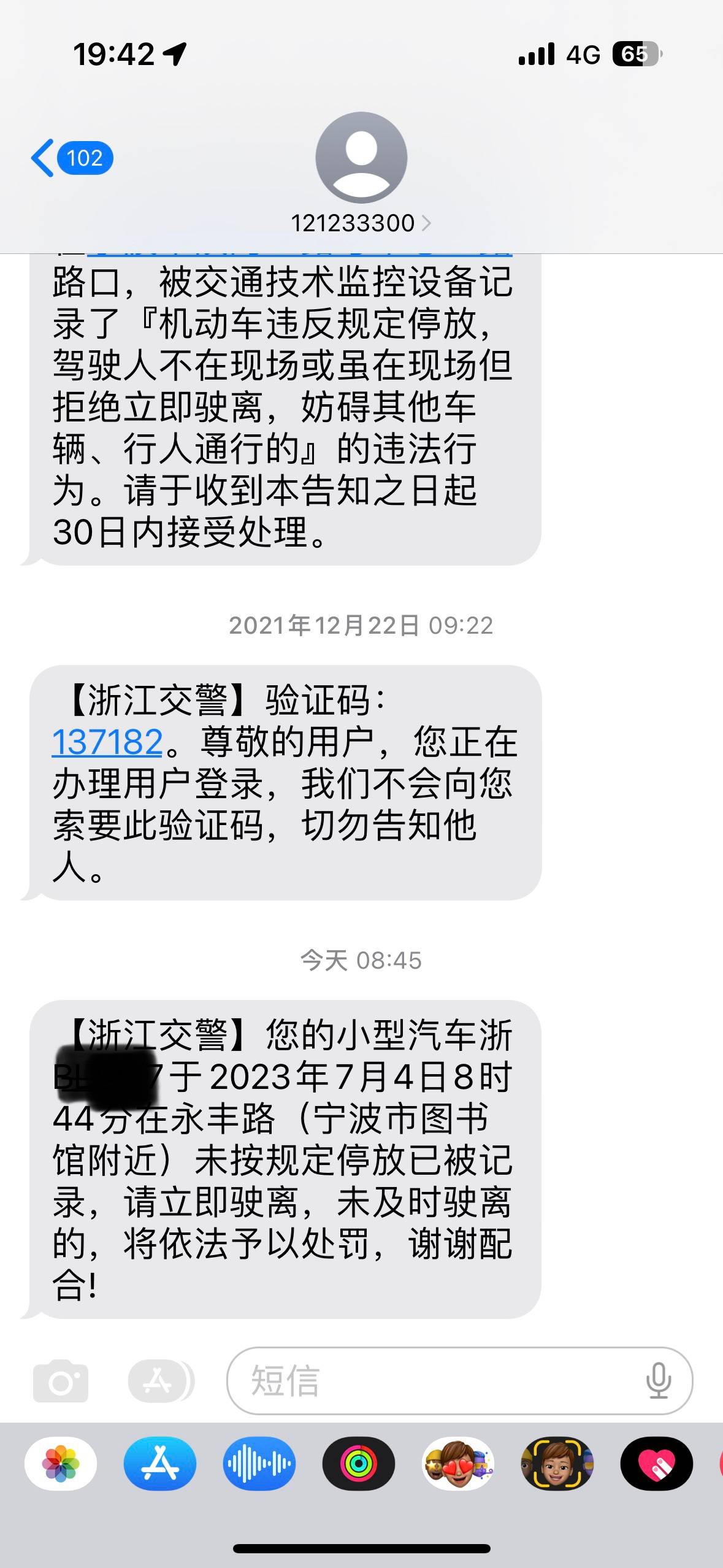Start voice dictation with the microphone icon

658,1381
